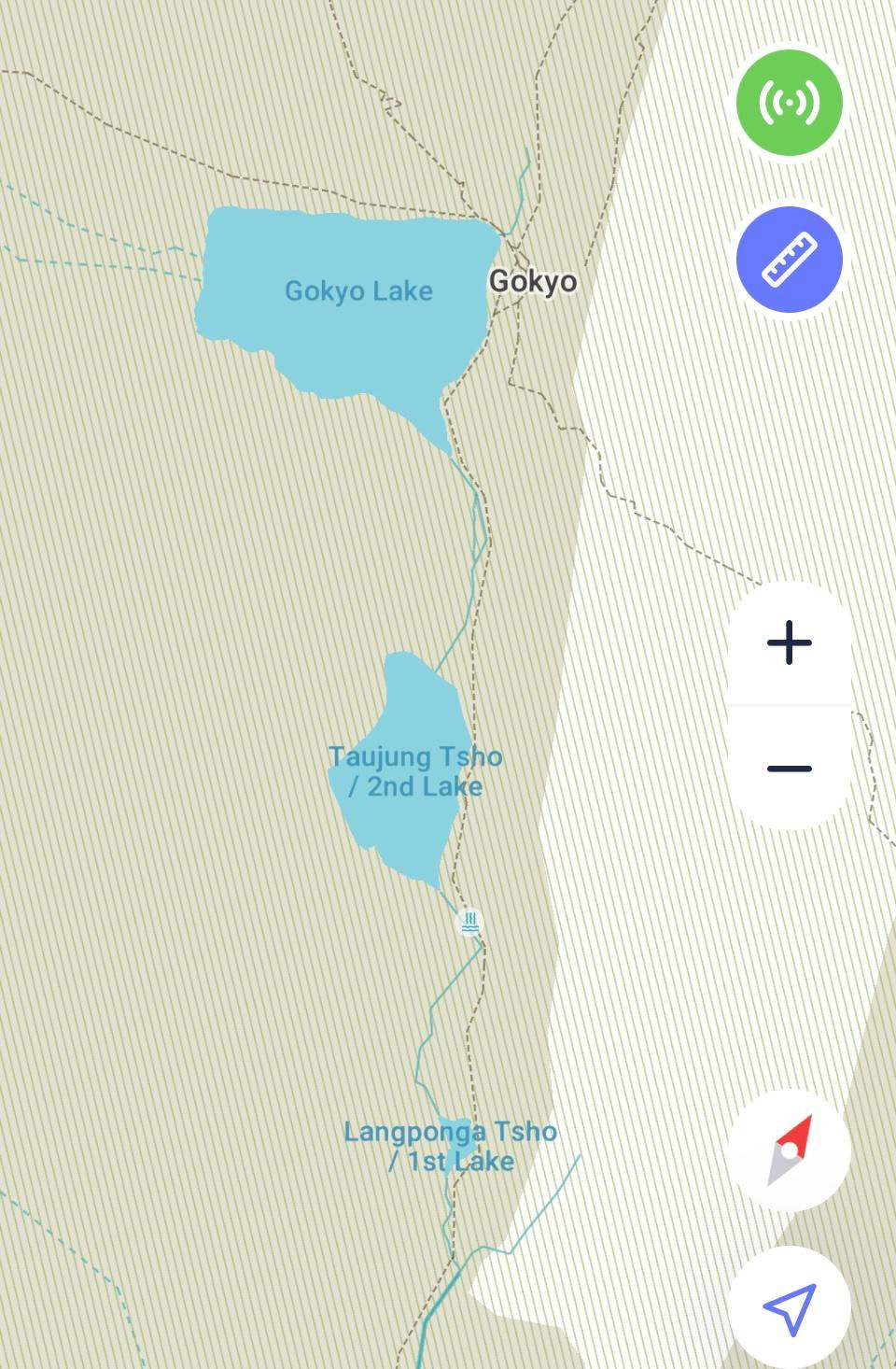This screenshot has width=896, height=1369.
Task: Tap the green live tracking button
Action: [789, 102]
